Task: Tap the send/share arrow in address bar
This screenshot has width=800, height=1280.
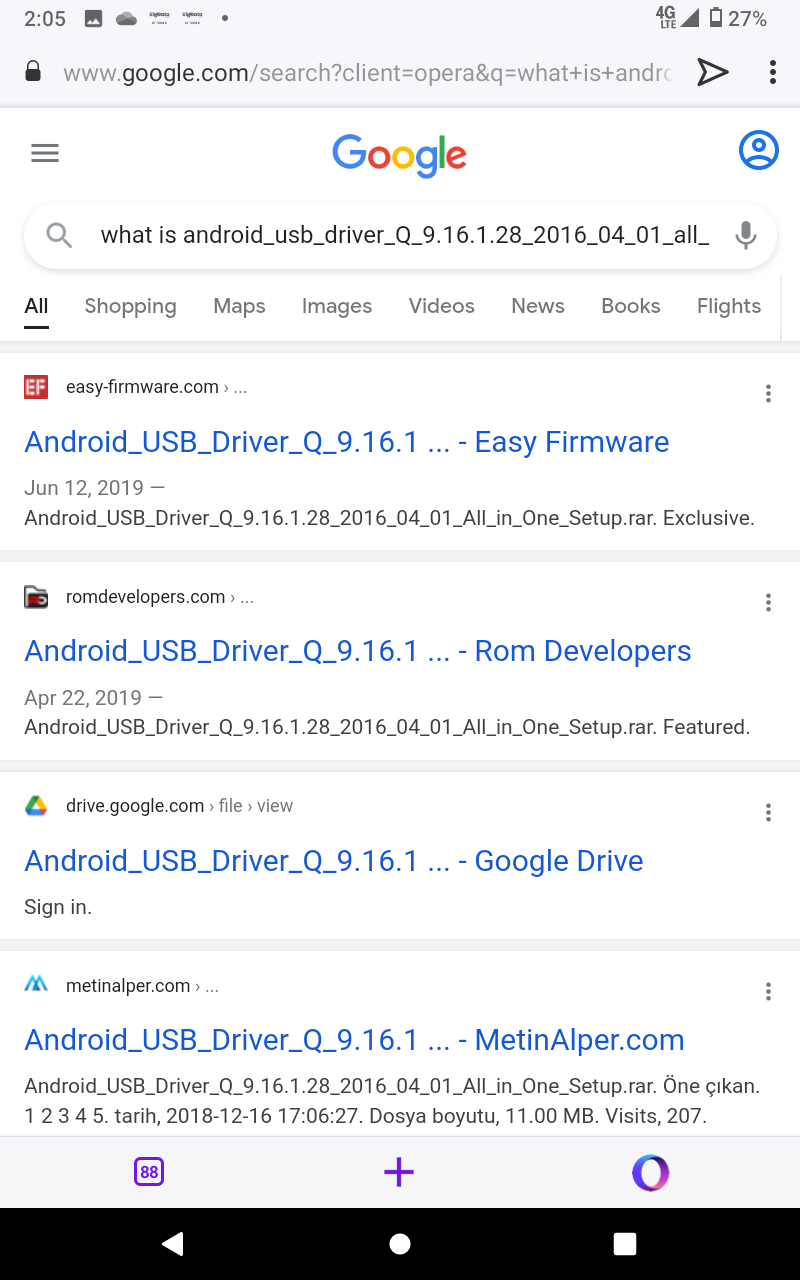Action: tap(712, 72)
